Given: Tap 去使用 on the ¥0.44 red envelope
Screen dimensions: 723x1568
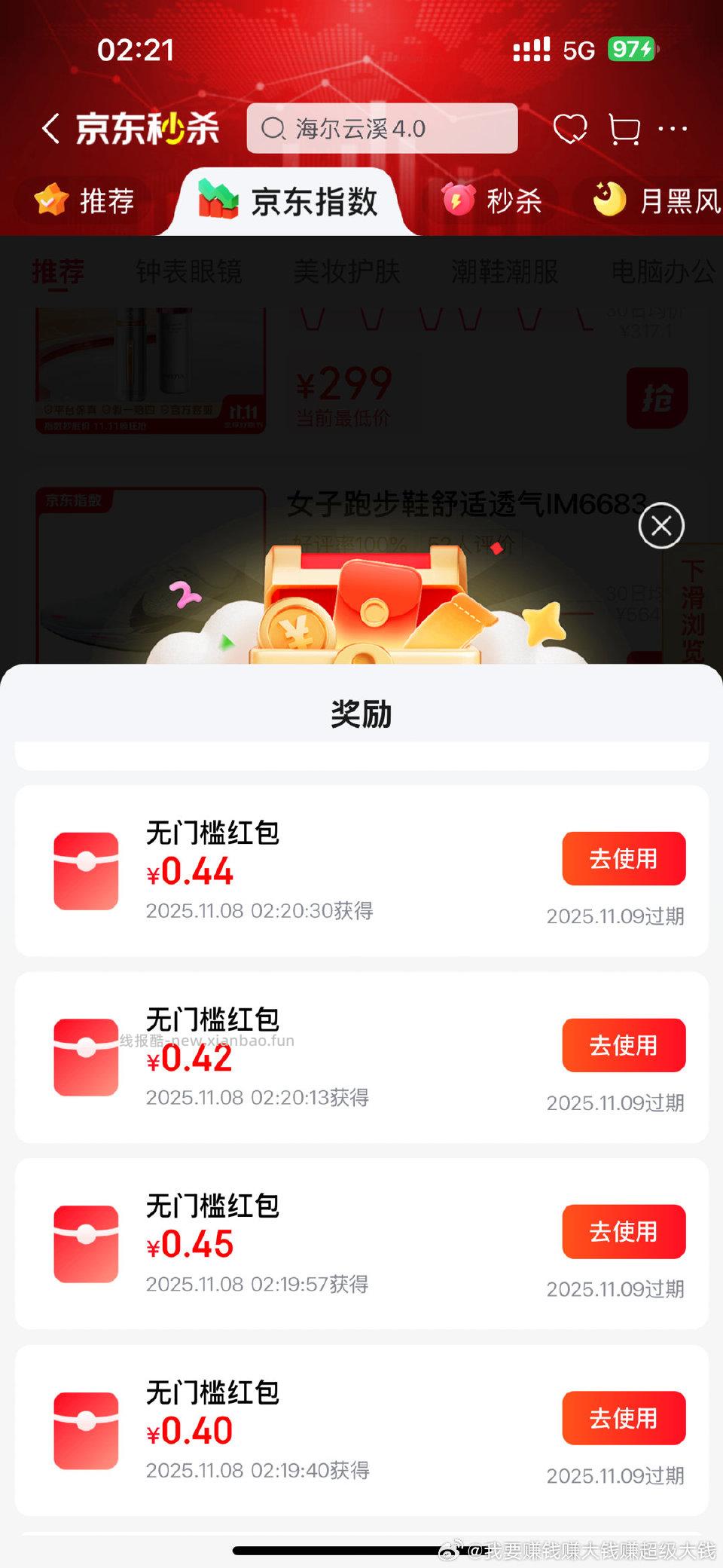Looking at the screenshot, I should click(x=623, y=857).
